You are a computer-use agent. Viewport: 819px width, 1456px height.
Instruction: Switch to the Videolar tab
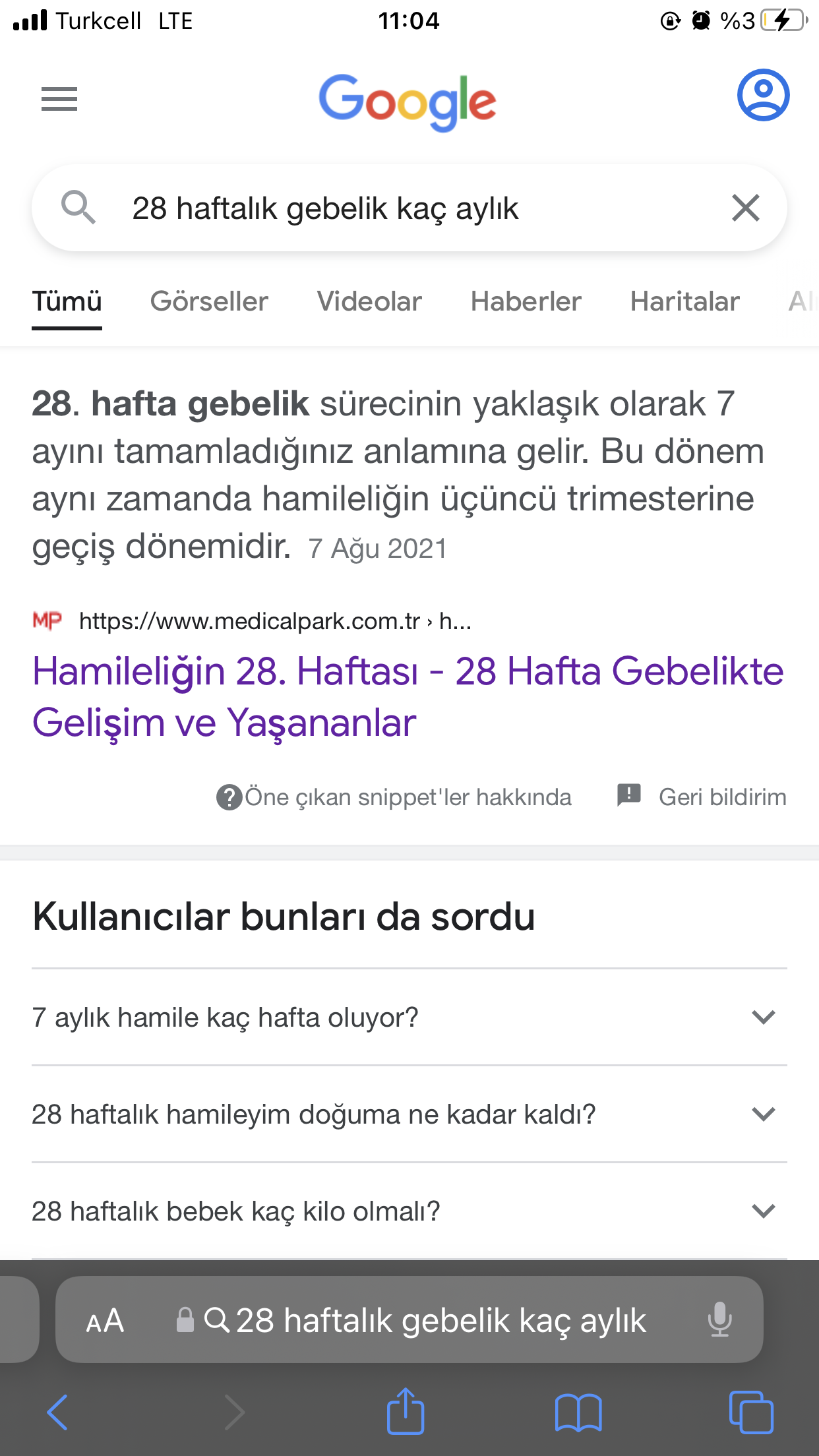tap(369, 302)
